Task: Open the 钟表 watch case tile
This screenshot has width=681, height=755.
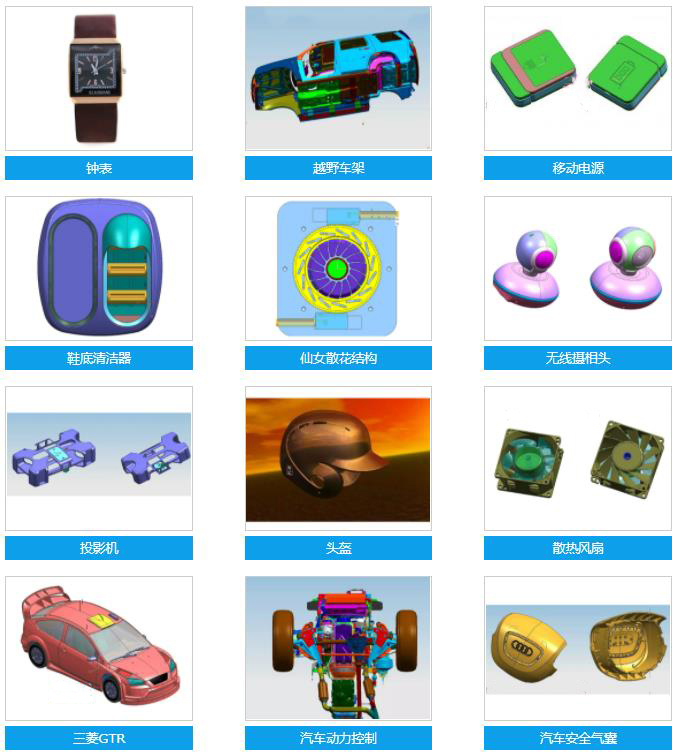Action: 99,79
